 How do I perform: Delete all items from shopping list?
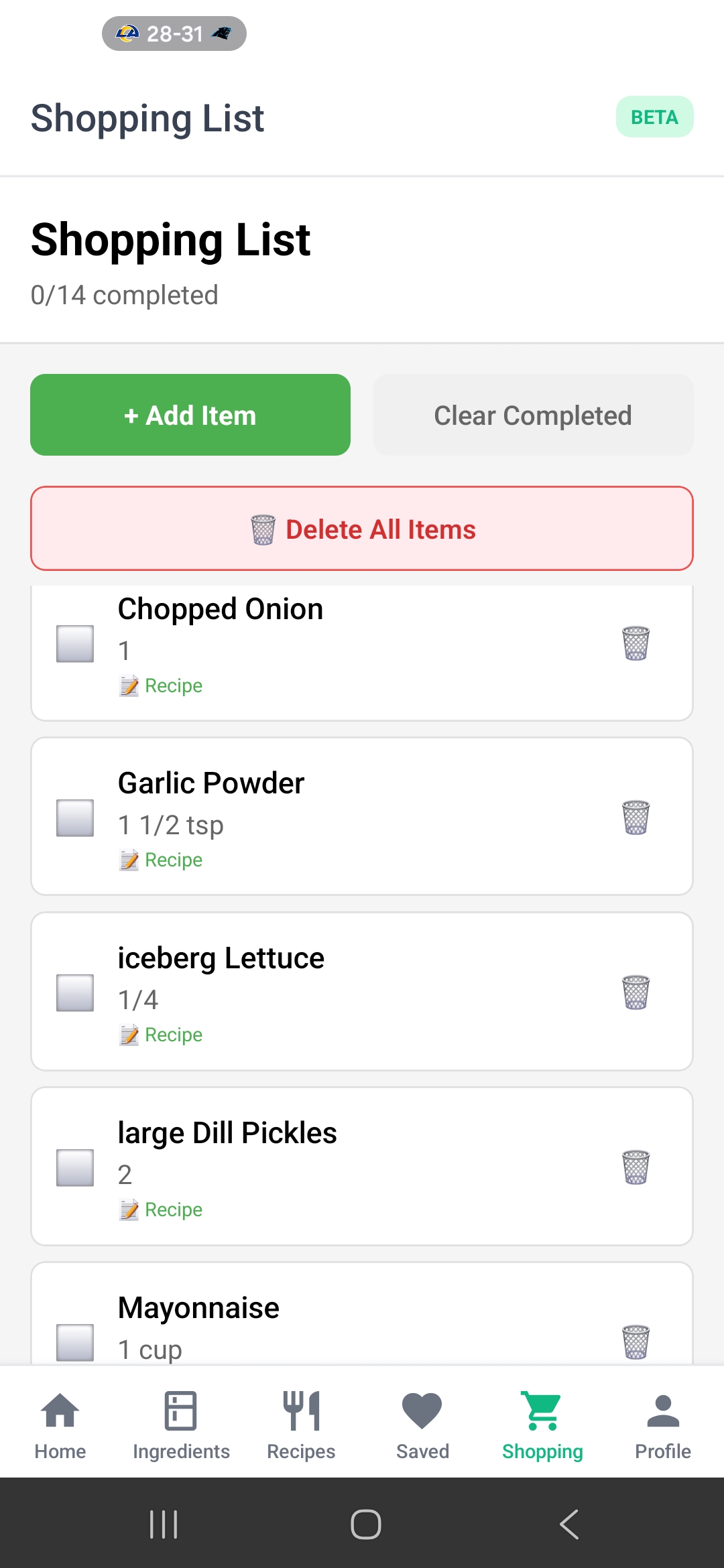point(362,529)
